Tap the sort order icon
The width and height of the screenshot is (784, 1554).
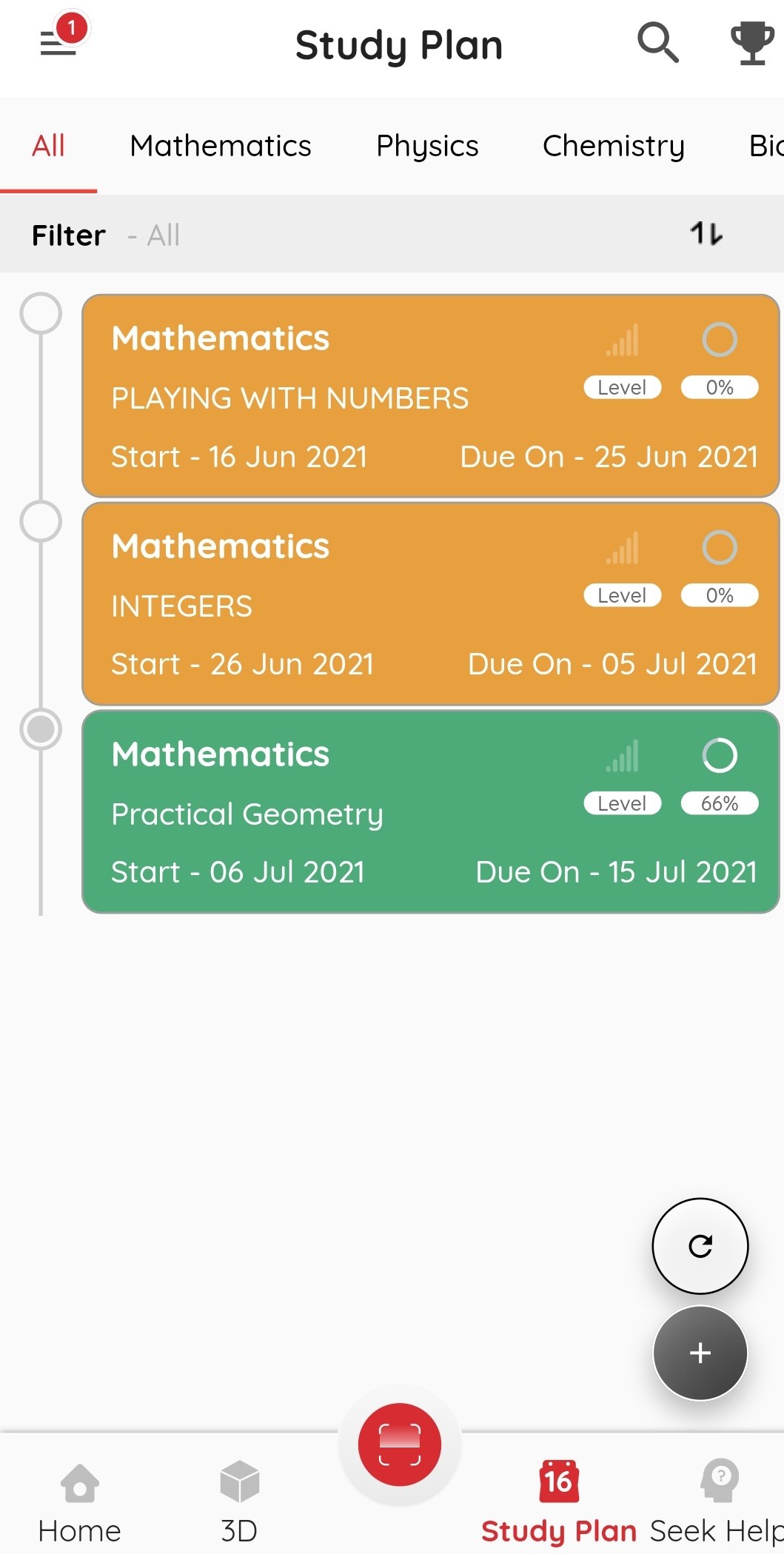(x=706, y=234)
